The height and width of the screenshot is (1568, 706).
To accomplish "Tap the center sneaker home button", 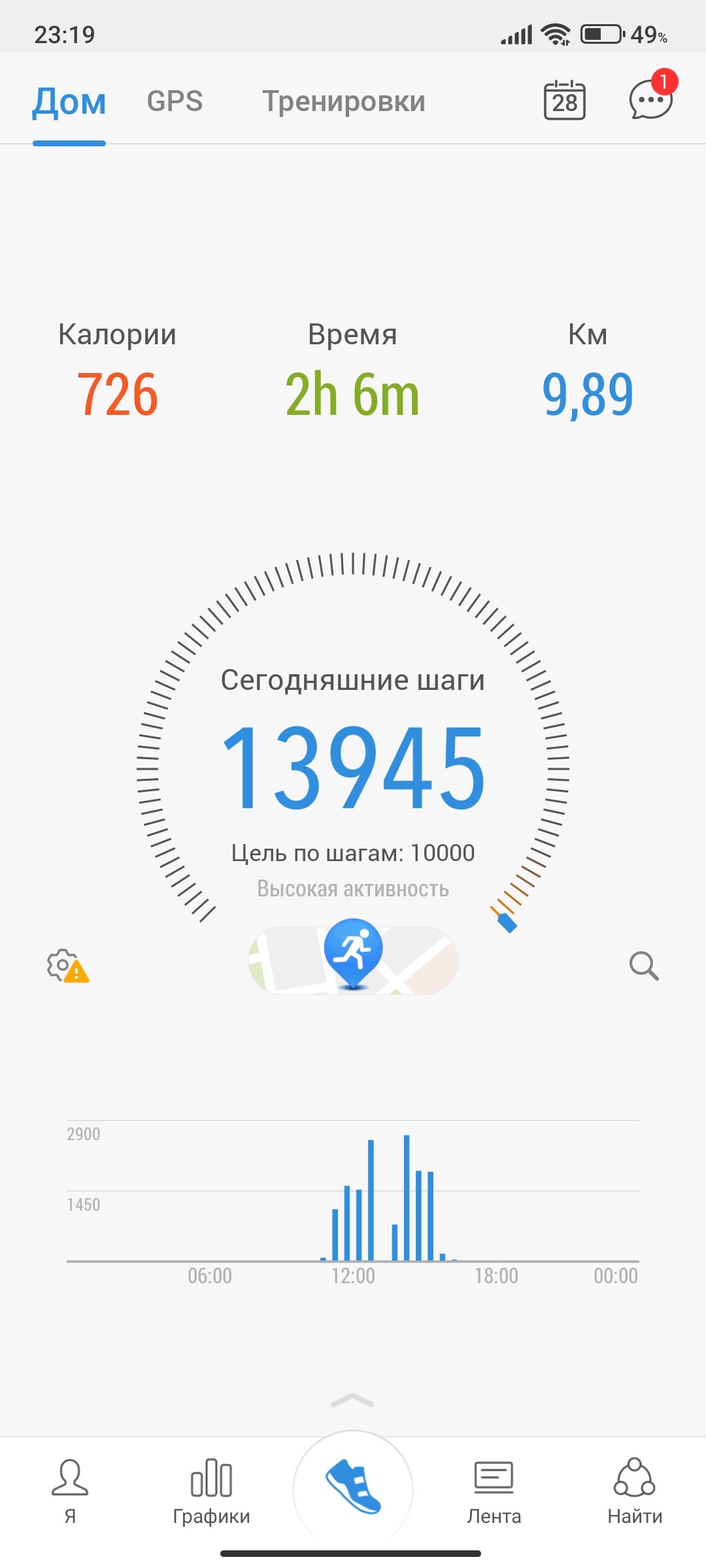I will pyautogui.click(x=353, y=1488).
